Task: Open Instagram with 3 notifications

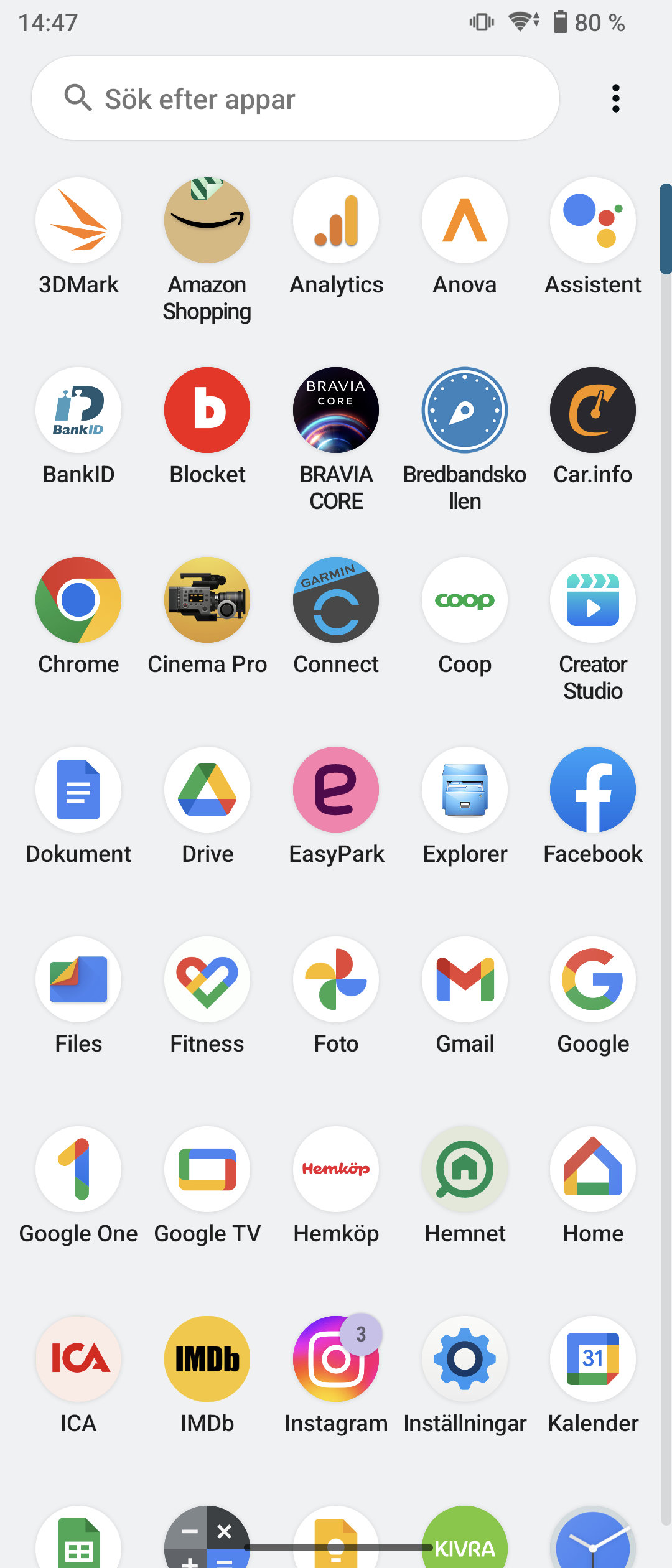Action: click(x=336, y=1359)
